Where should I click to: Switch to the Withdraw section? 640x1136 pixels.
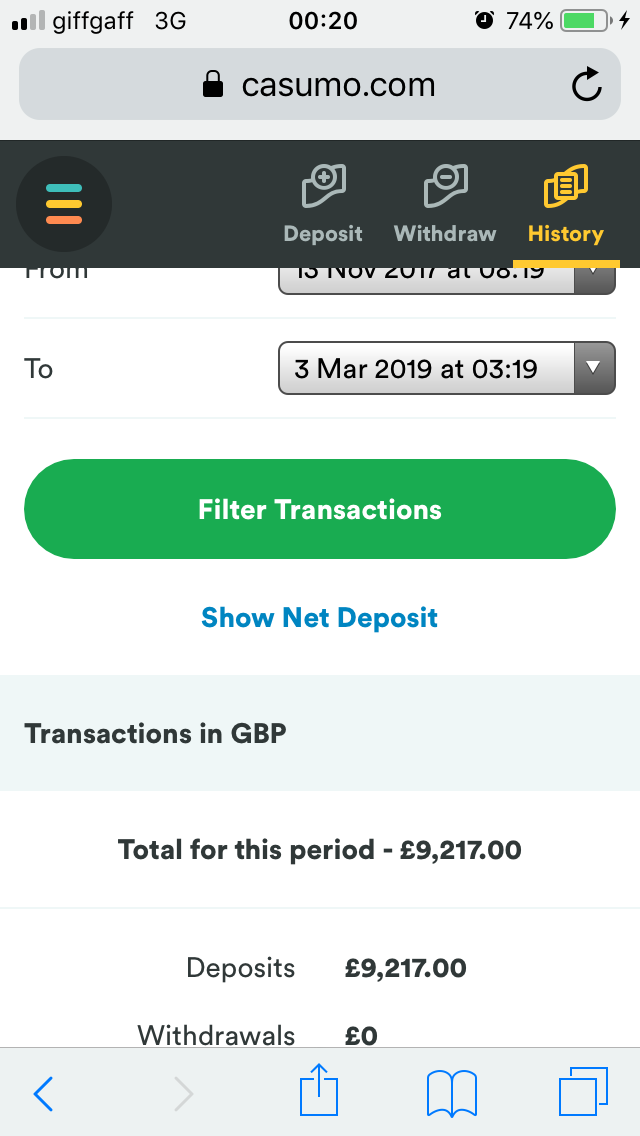(445, 204)
